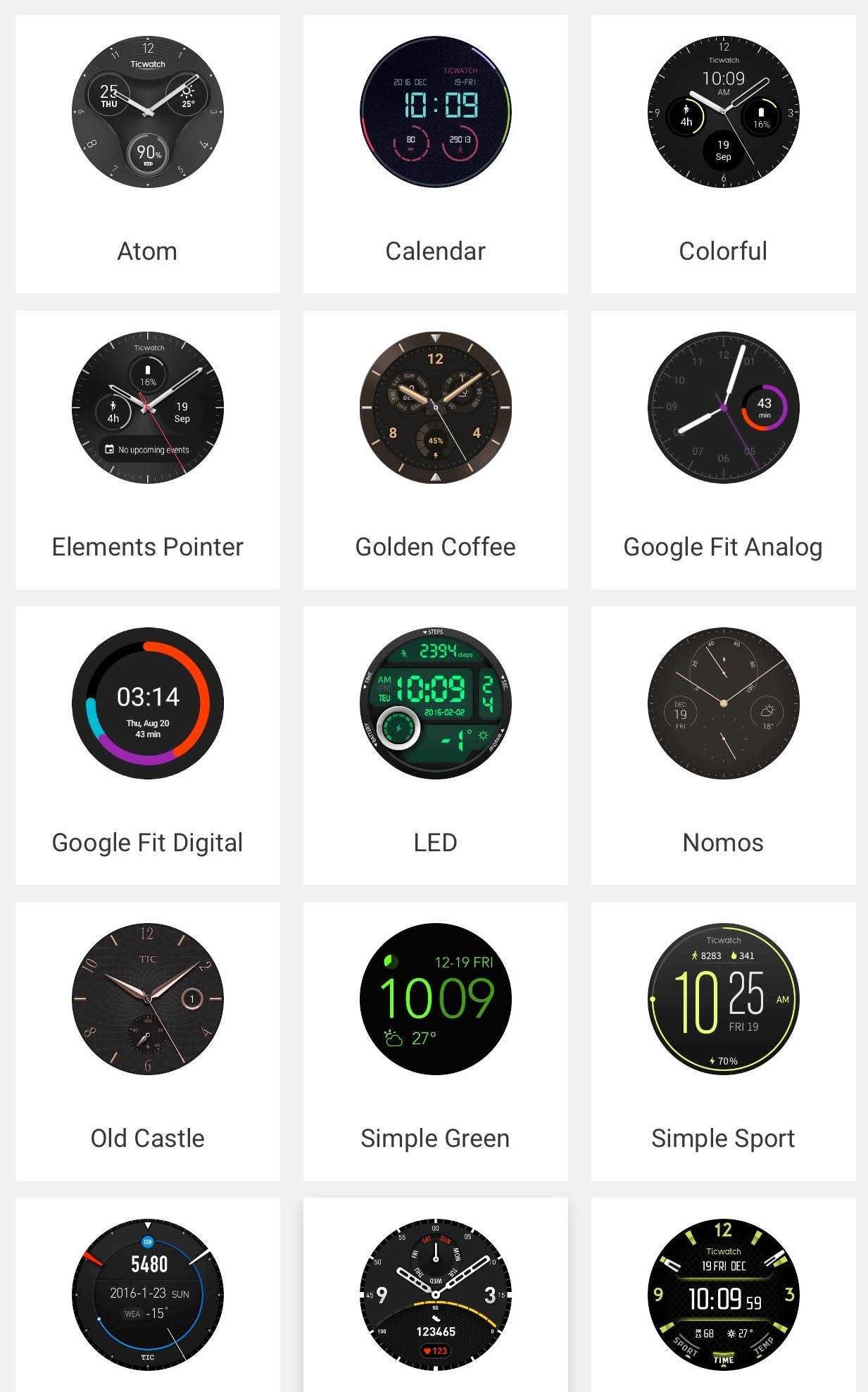Select the LED watch face
The height and width of the screenshot is (1392, 868).
pyautogui.click(x=436, y=746)
